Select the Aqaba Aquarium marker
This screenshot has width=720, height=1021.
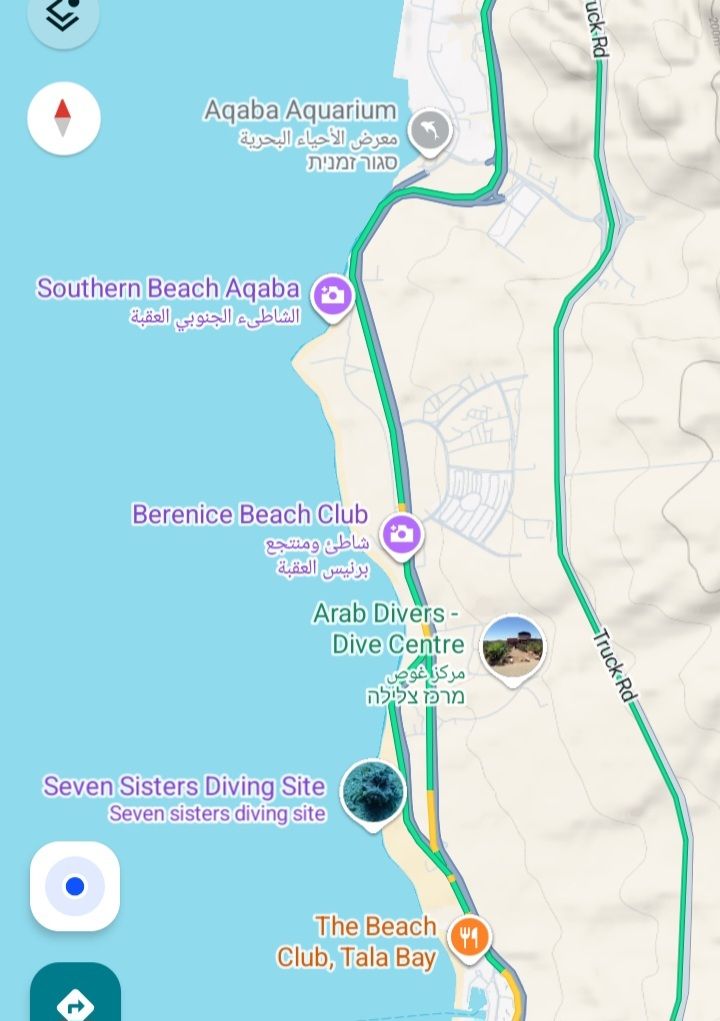[x=431, y=131]
